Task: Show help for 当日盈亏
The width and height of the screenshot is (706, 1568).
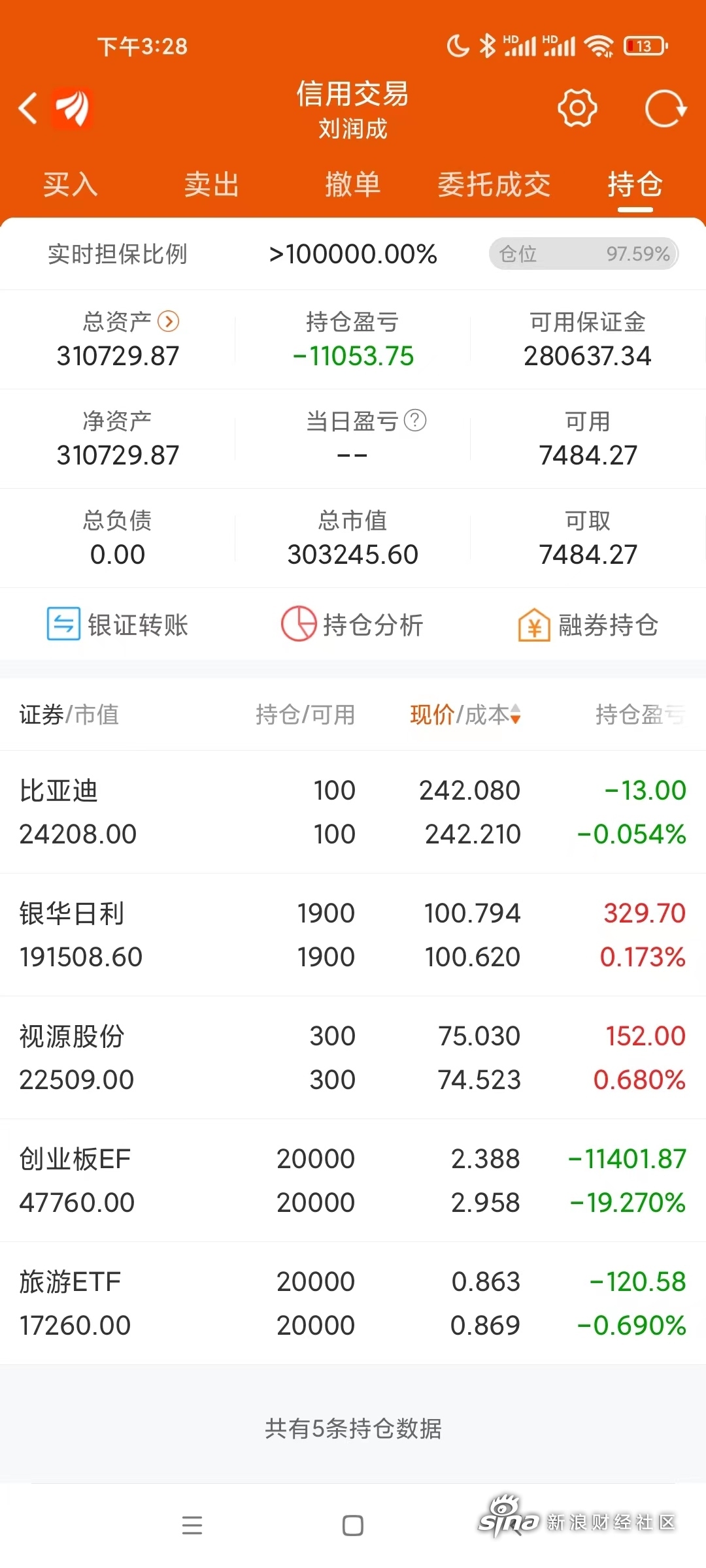Action: point(415,420)
